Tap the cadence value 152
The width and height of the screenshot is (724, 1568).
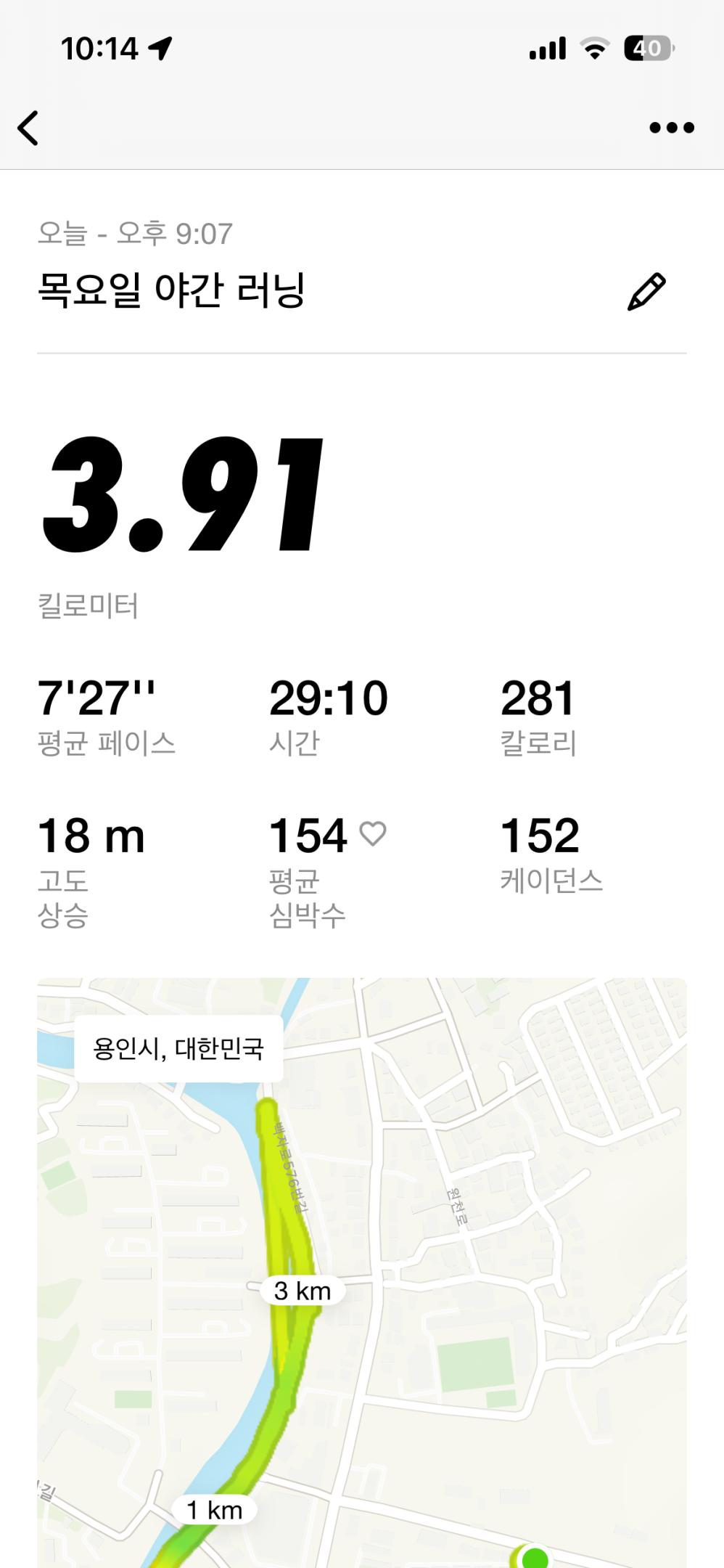(x=539, y=835)
